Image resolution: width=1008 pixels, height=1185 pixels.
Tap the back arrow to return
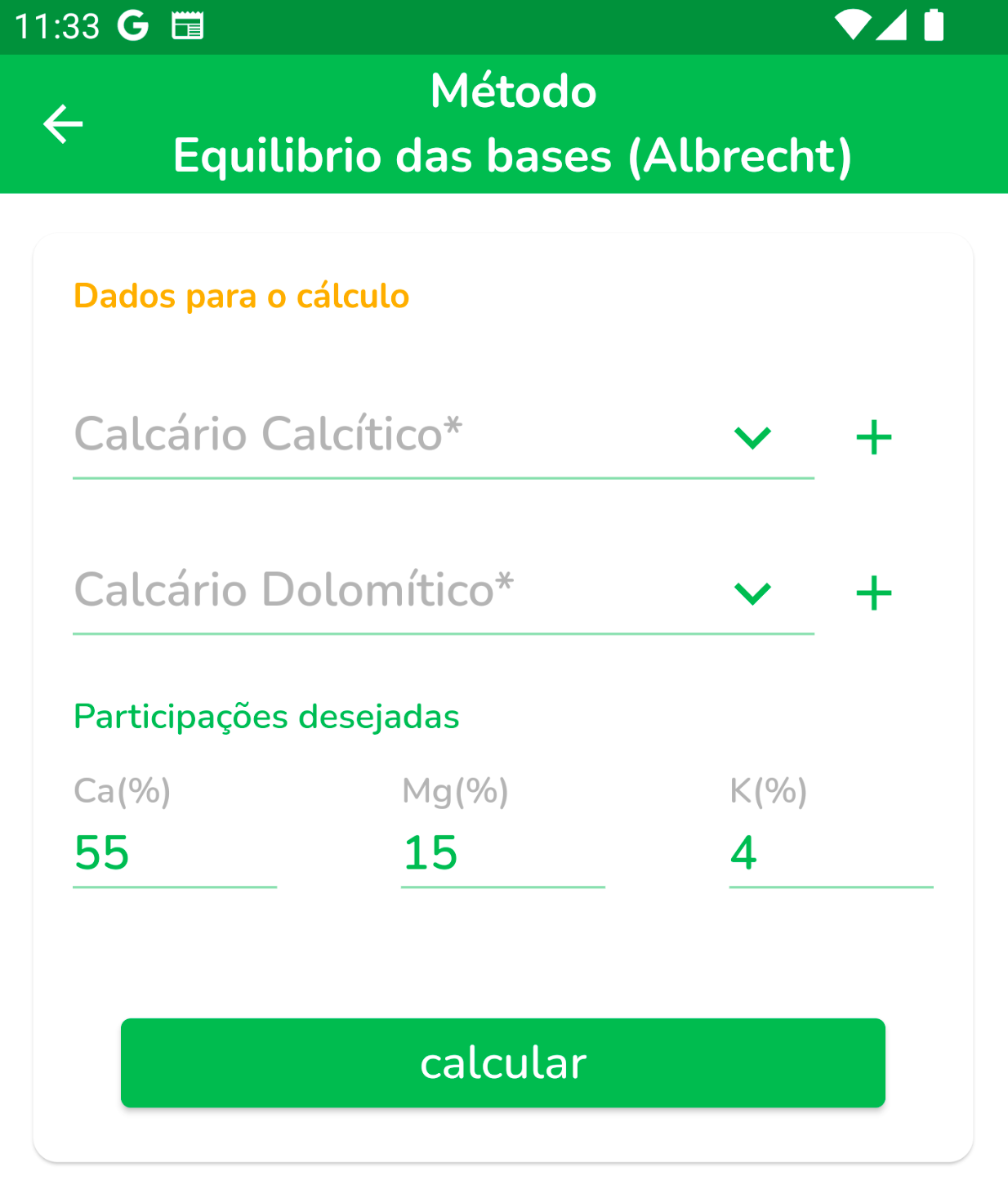click(x=62, y=124)
